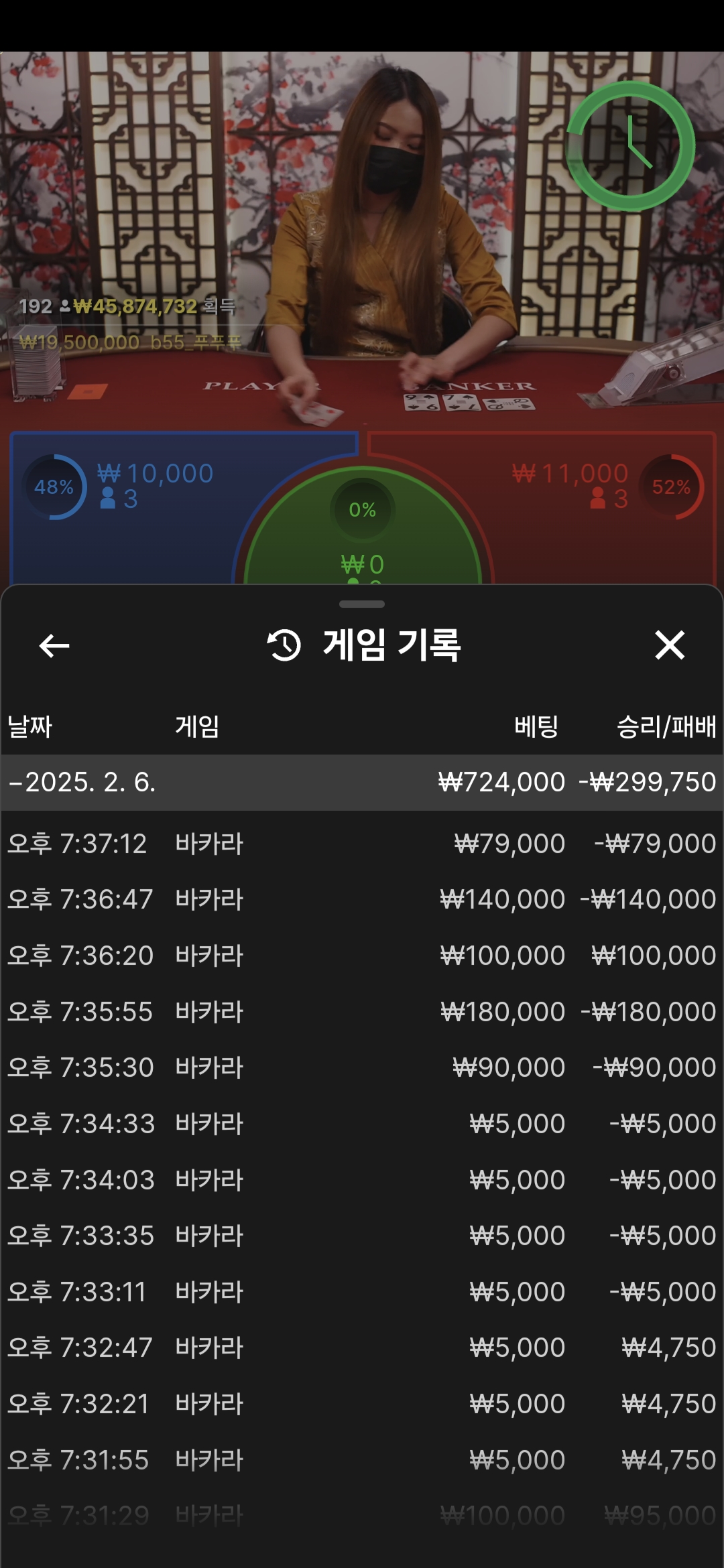
Task: Collapse the 2025. 2. 6. date group
Action: pyautogui.click(x=362, y=783)
